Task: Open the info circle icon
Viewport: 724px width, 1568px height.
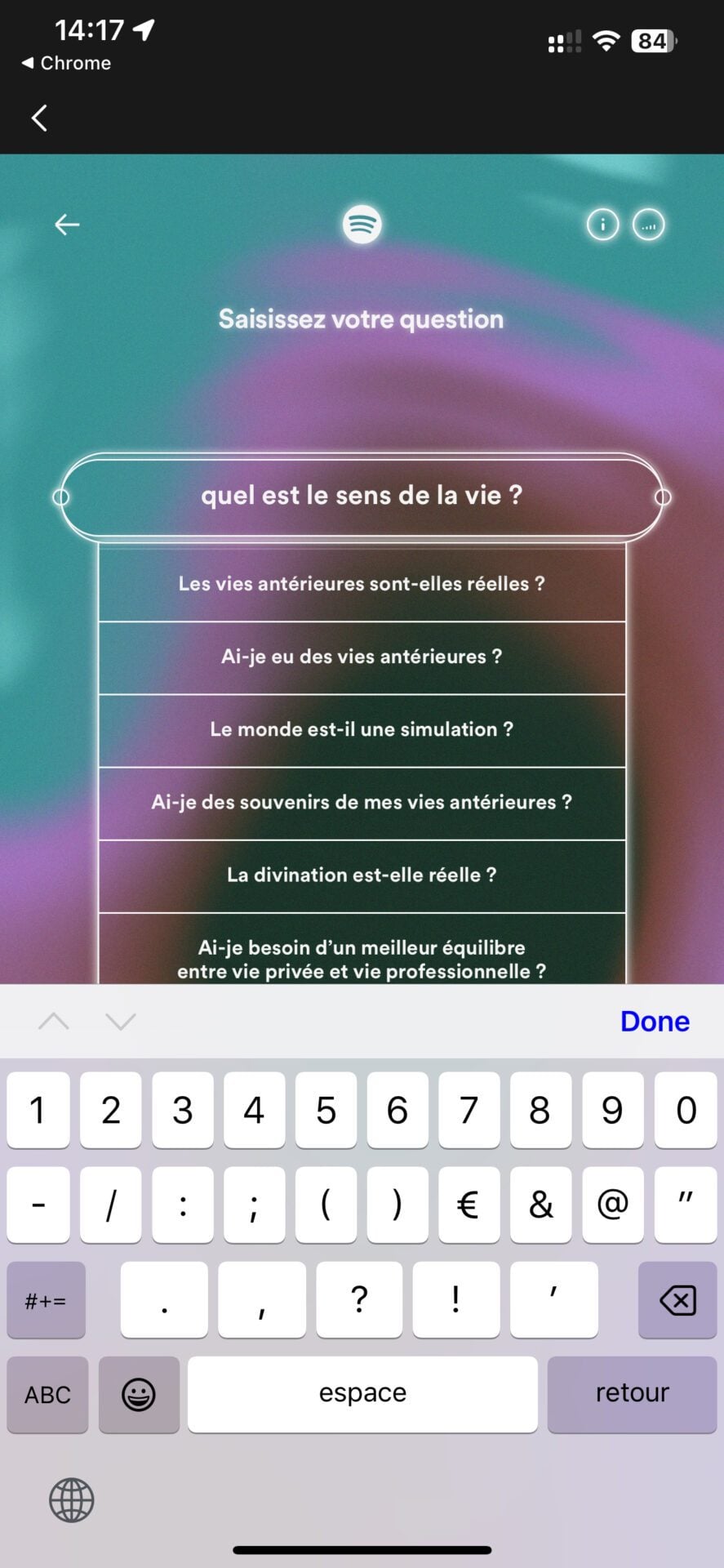Action: (x=602, y=225)
